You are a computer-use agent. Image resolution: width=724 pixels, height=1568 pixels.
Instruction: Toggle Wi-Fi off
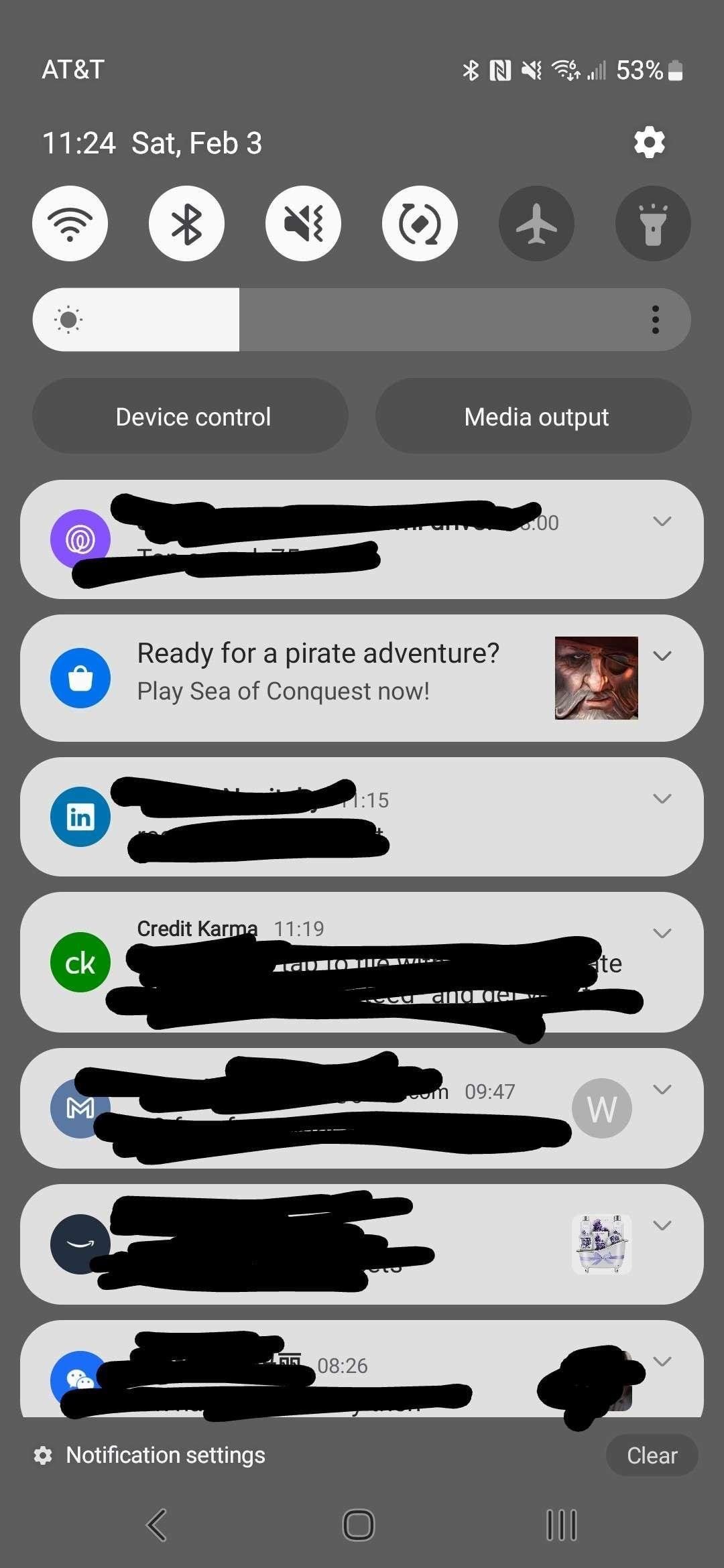click(70, 223)
